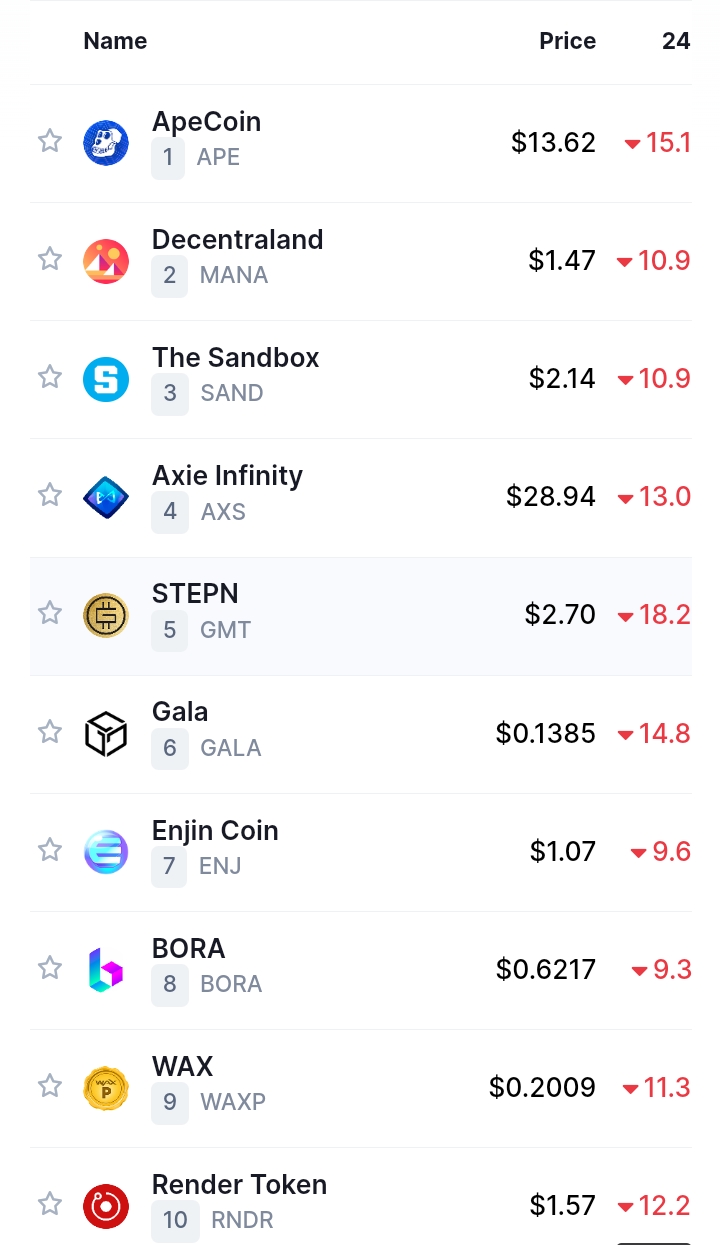Star Enjin Coin as a favorite
720x1245 pixels.
[50, 850]
